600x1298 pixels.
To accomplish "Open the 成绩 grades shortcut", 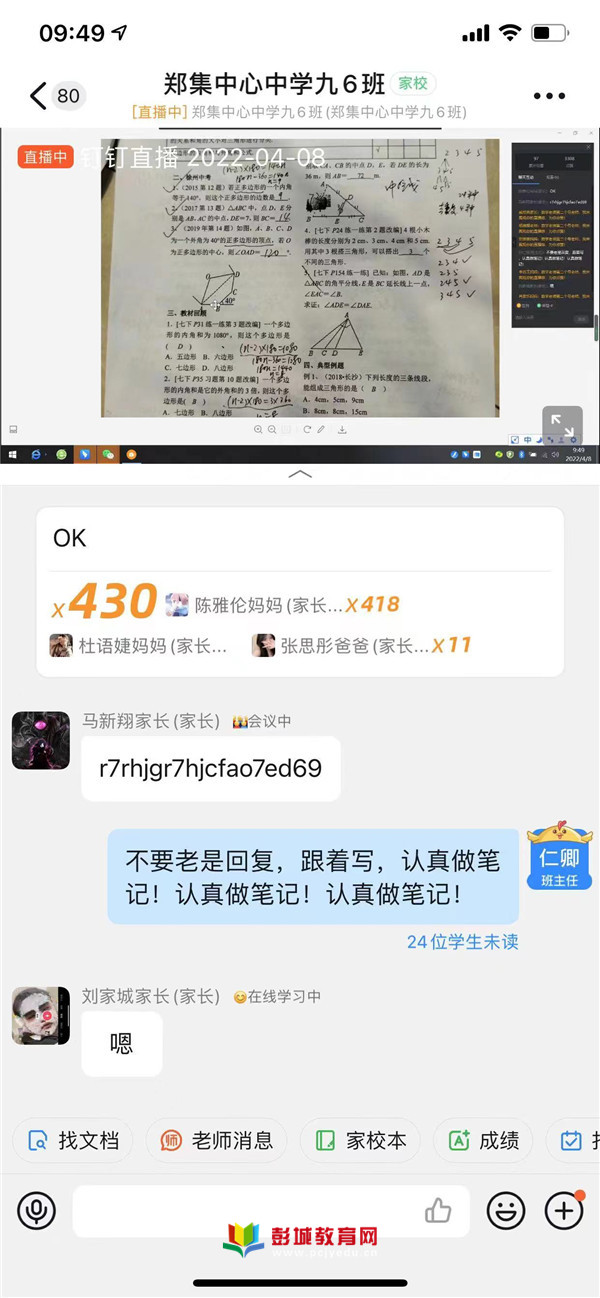I will click(485, 1141).
